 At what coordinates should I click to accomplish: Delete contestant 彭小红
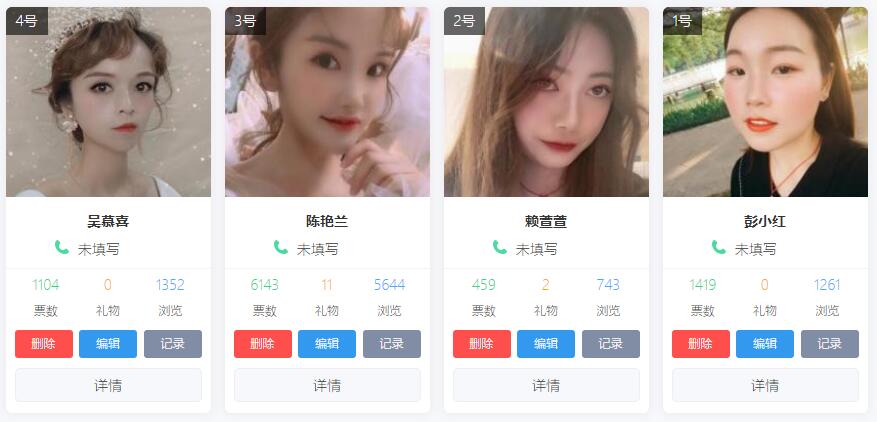[x=701, y=344]
